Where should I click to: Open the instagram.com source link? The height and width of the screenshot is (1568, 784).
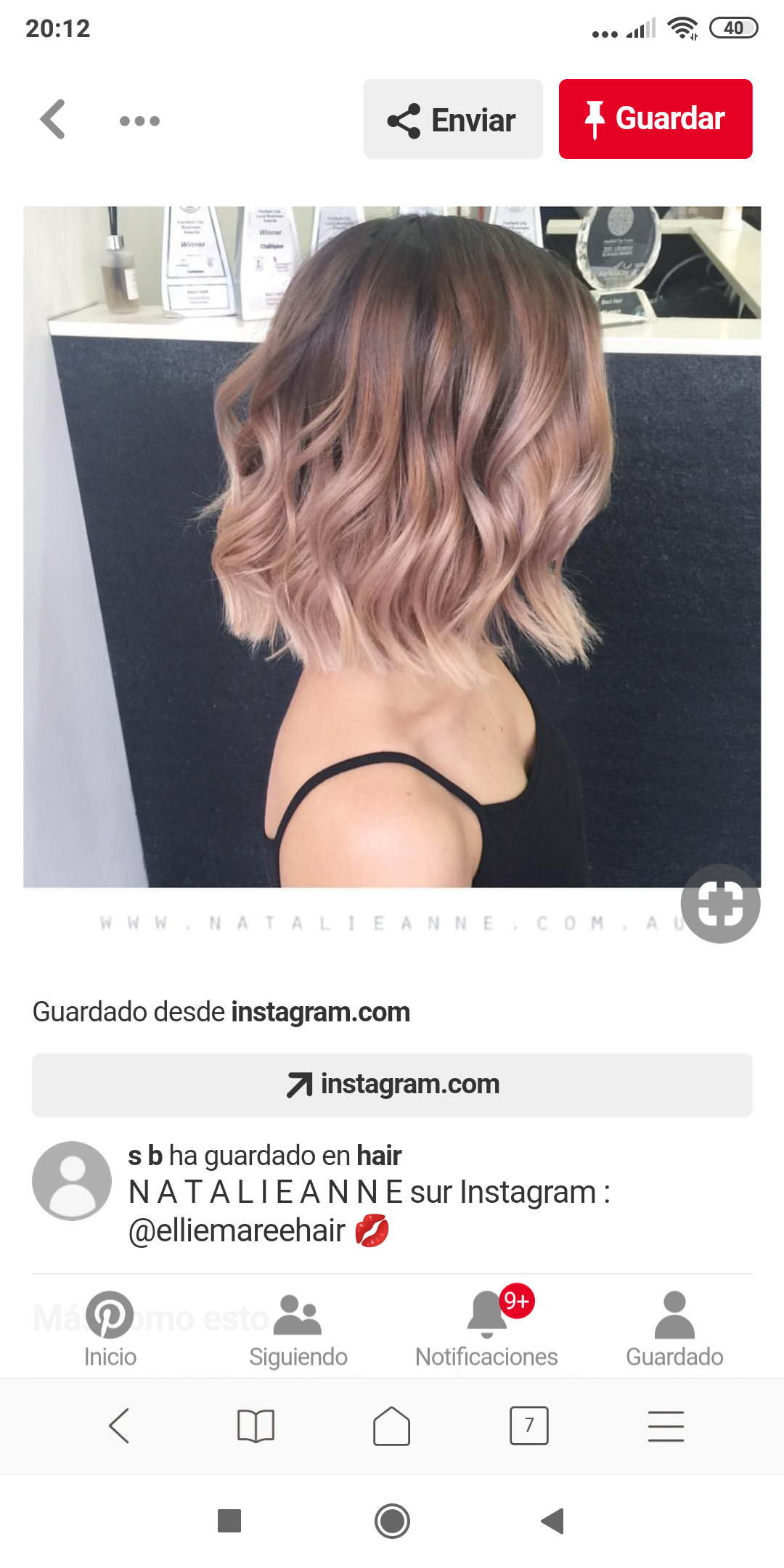pyautogui.click(x=392, y=1085)
